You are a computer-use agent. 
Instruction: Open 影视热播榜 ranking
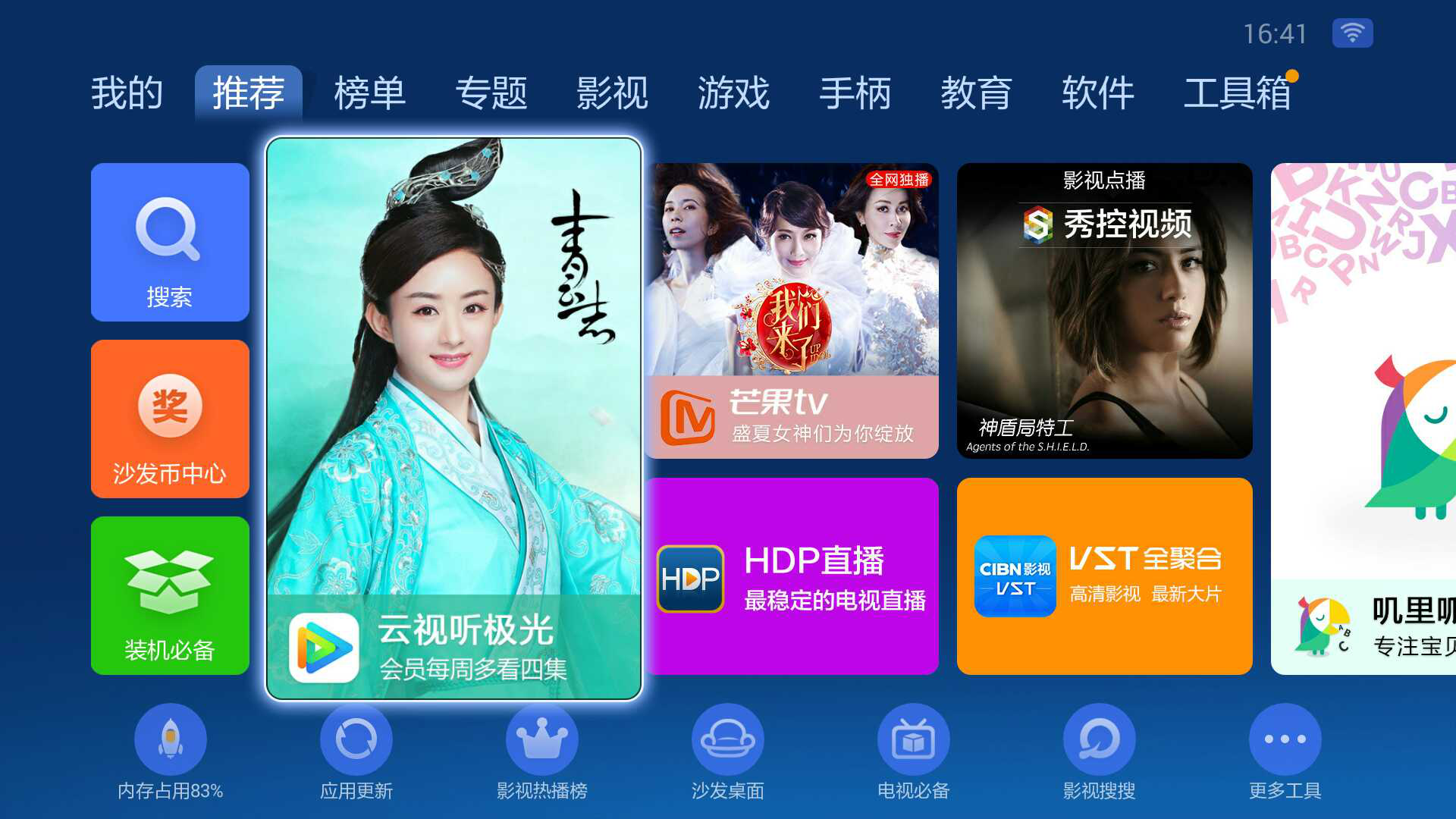(x=541, y=739)
